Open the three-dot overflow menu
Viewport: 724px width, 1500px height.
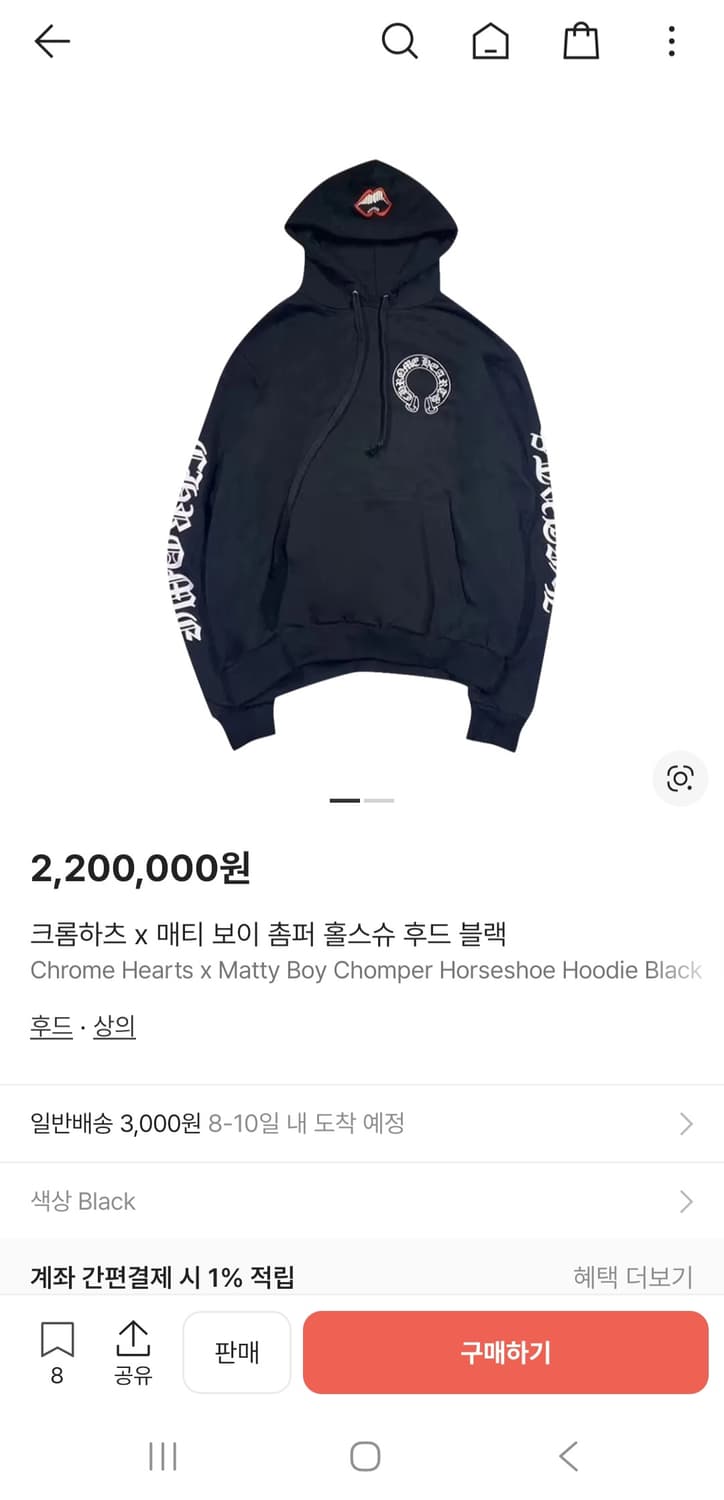point(671,41)
